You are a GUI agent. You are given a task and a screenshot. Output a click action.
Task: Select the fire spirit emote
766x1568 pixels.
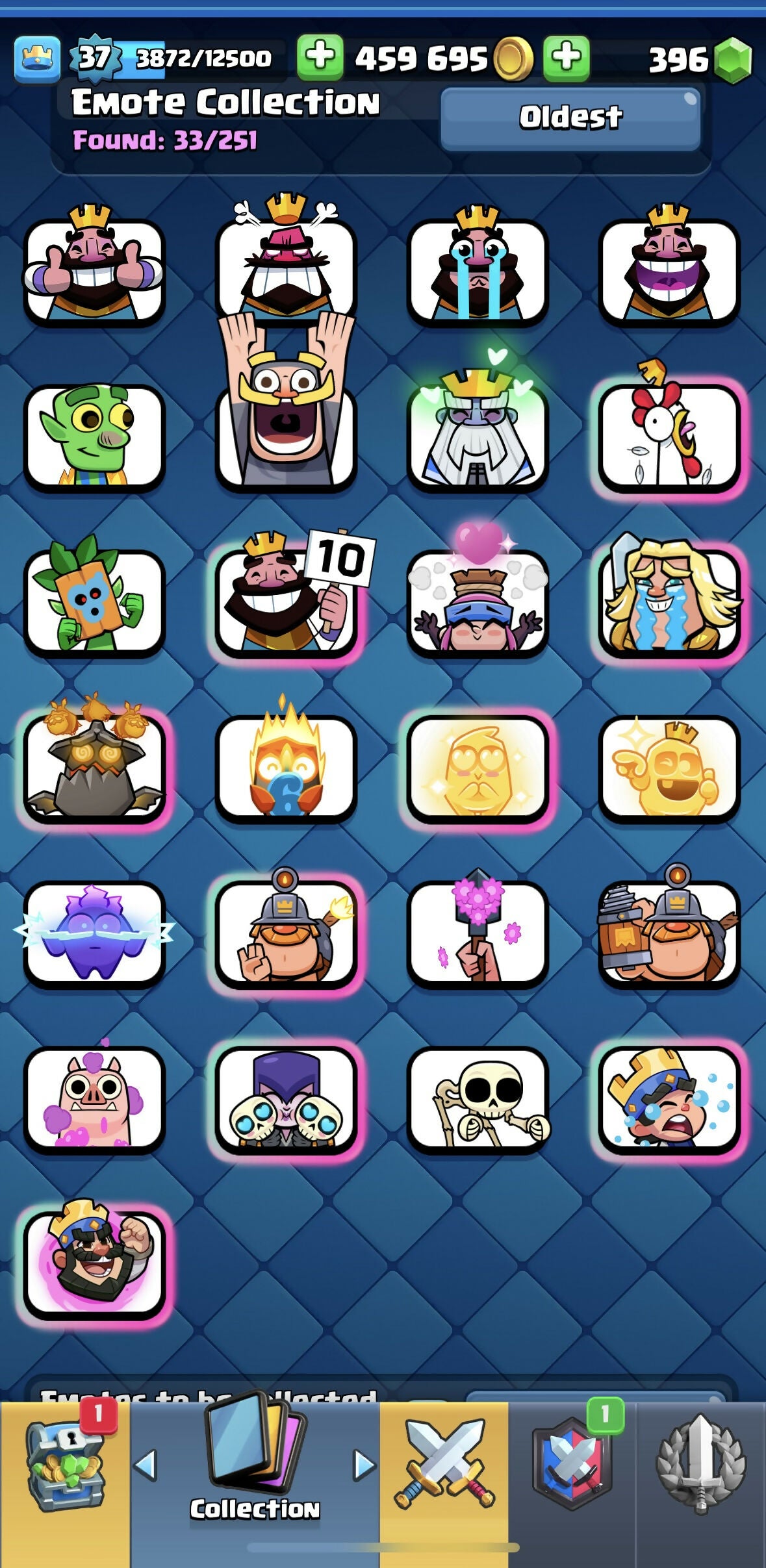[286, 768]
